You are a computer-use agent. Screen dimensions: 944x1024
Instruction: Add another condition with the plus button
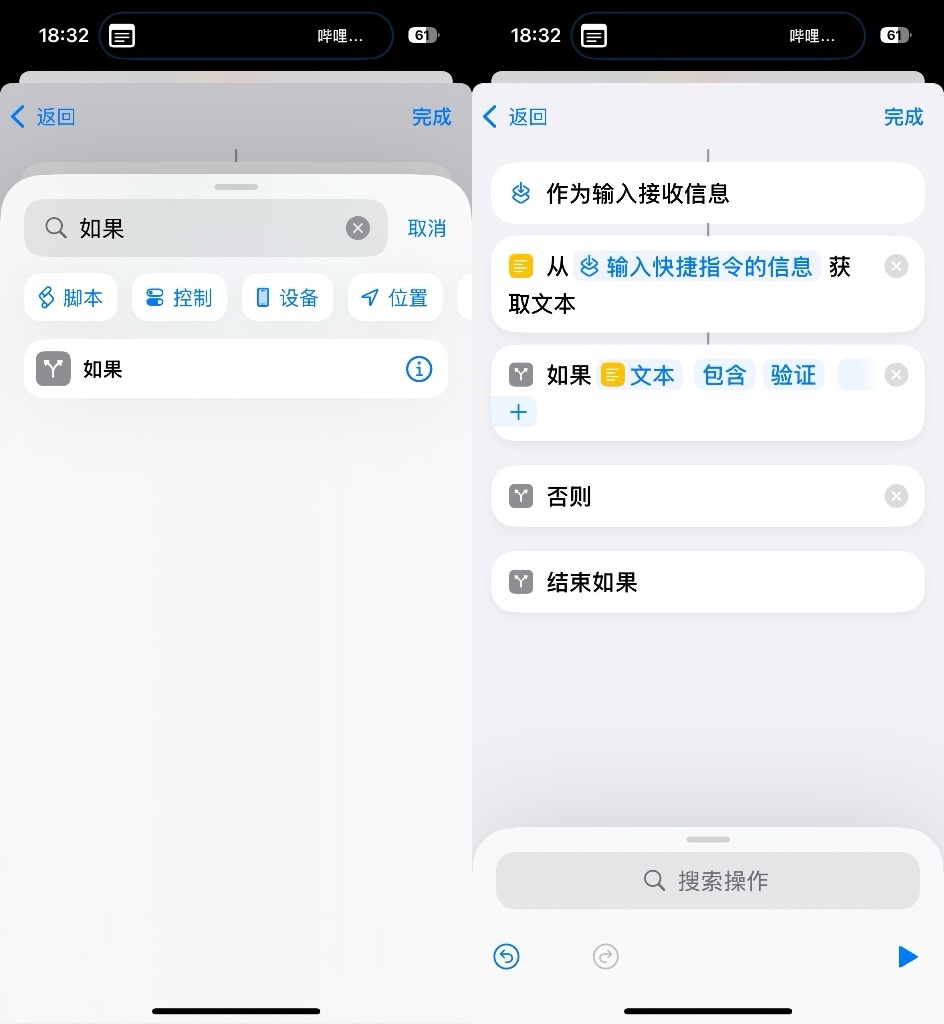(x=518, y=412)
